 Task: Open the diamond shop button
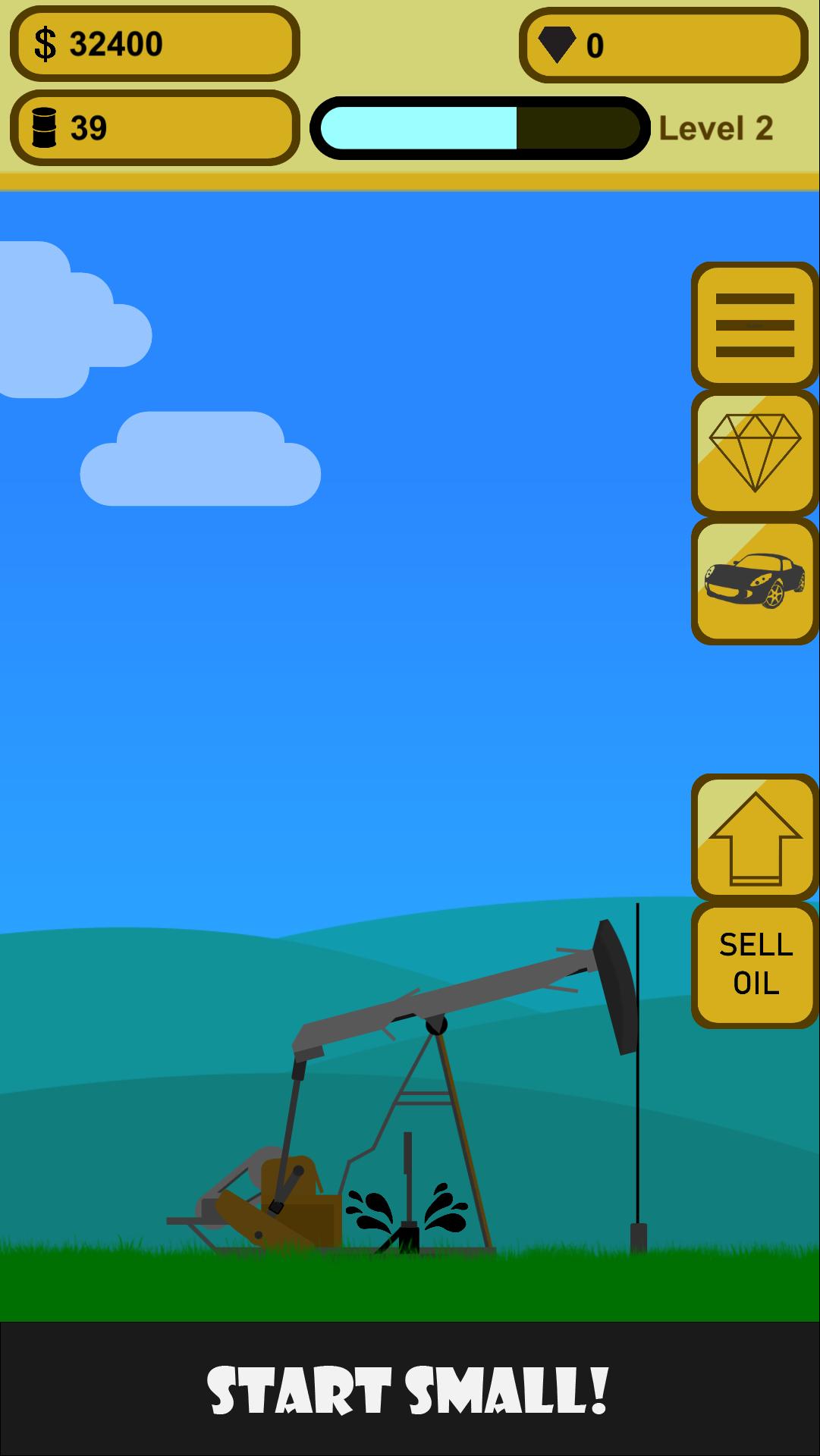click(x=754, y=453)
